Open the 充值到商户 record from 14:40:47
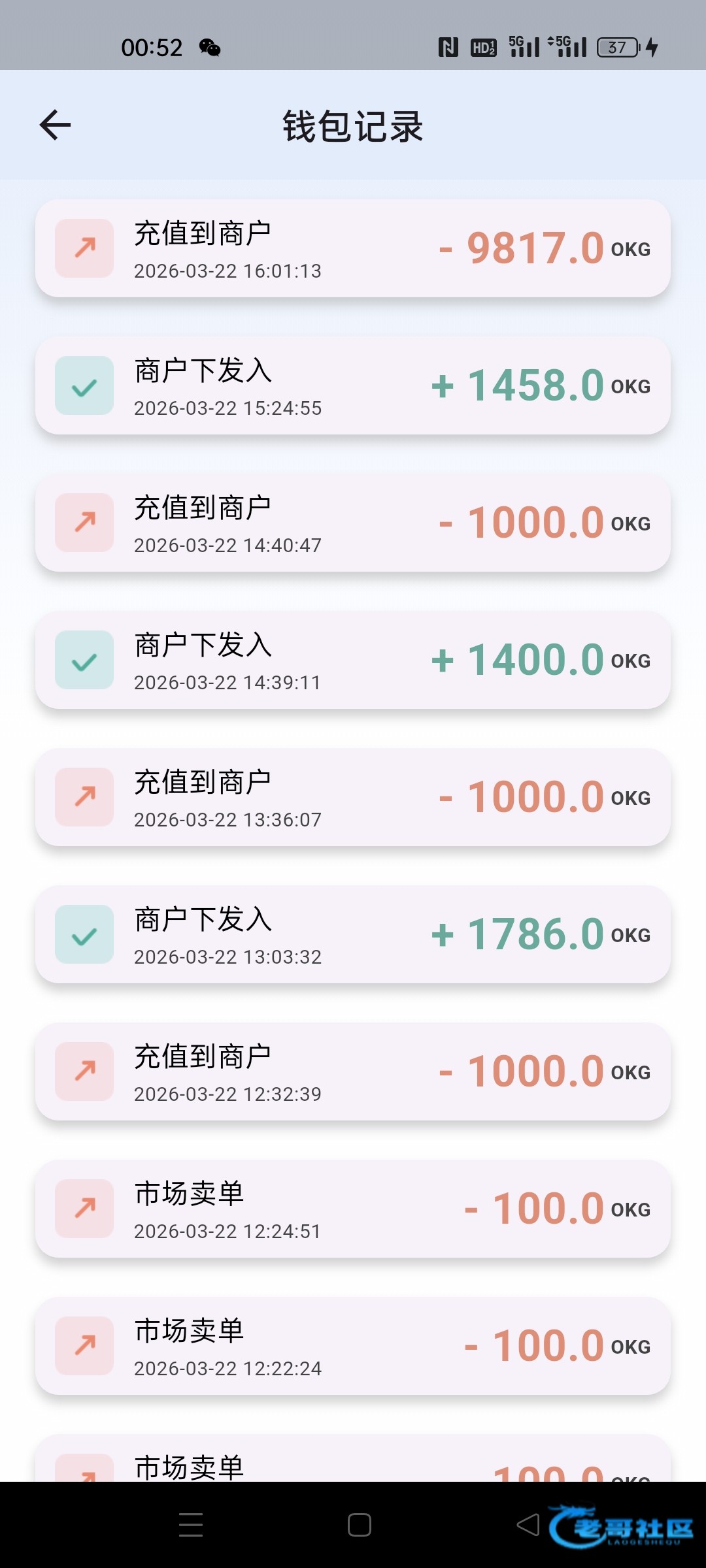 353,523
